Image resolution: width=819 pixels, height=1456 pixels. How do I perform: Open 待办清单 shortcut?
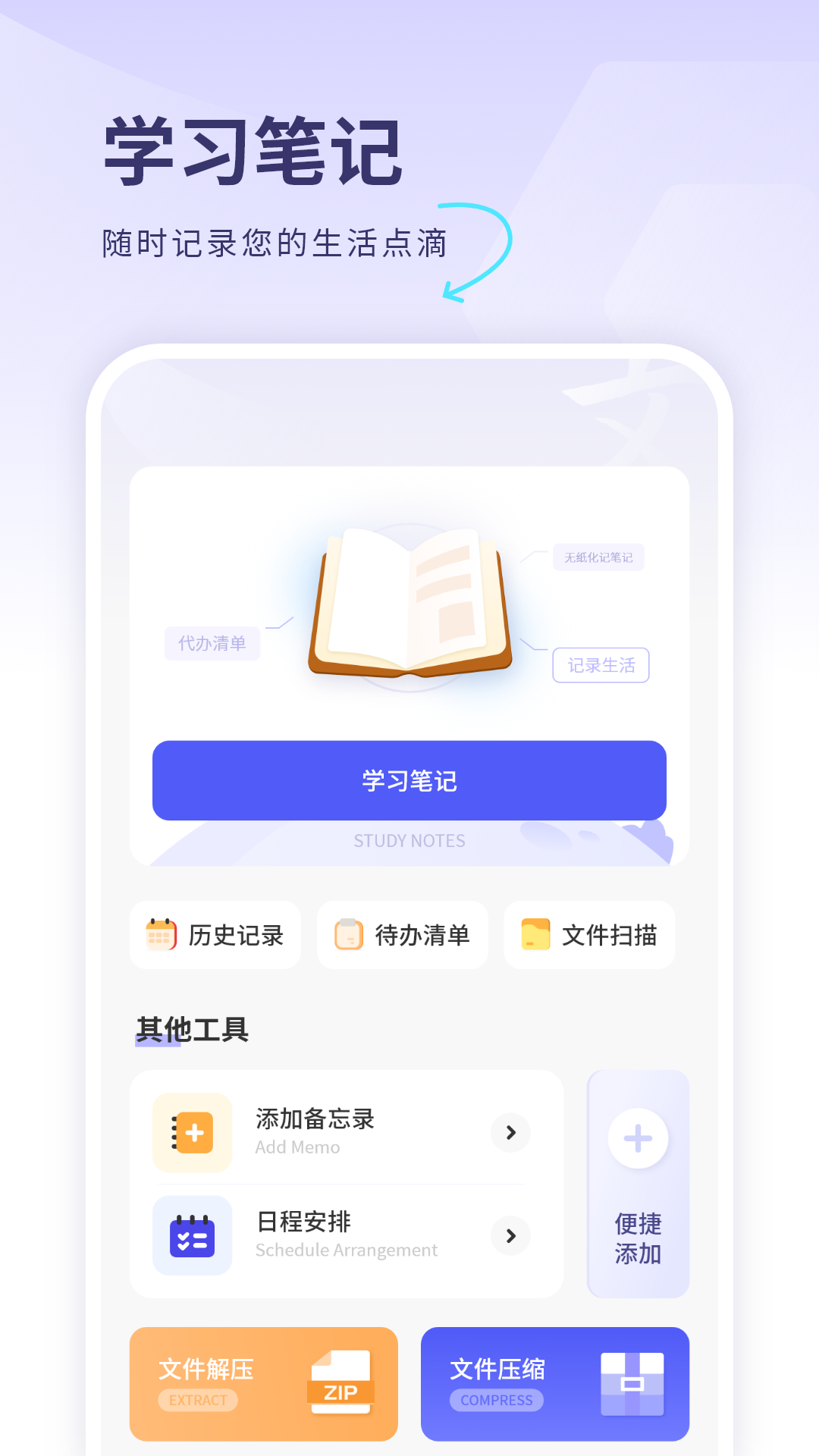tap(402, 935)
